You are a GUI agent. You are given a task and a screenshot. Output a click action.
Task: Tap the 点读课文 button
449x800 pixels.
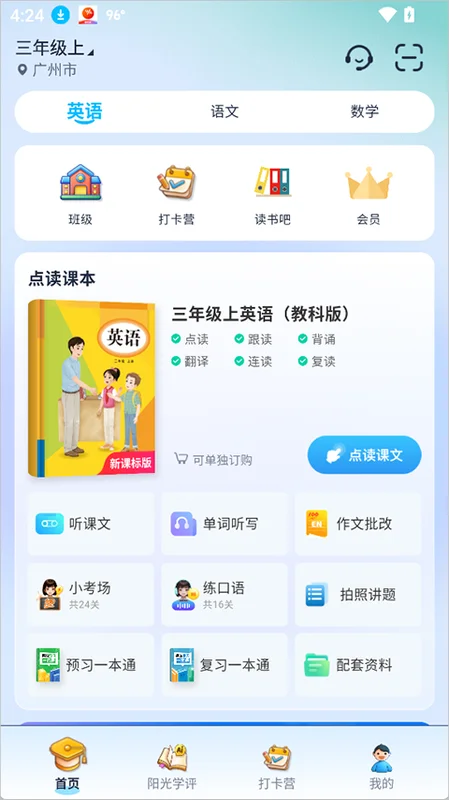click(364, 455)
